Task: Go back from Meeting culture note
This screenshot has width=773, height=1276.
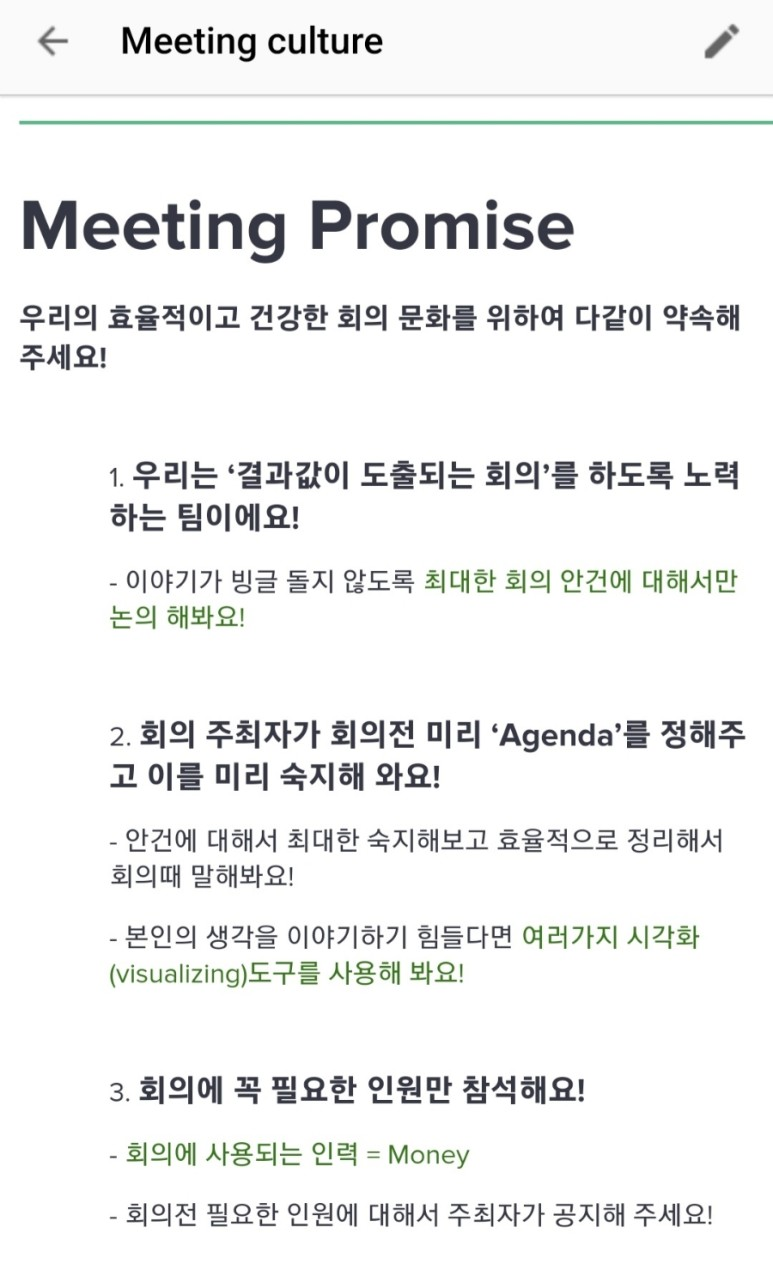Action: click(52, 41)
